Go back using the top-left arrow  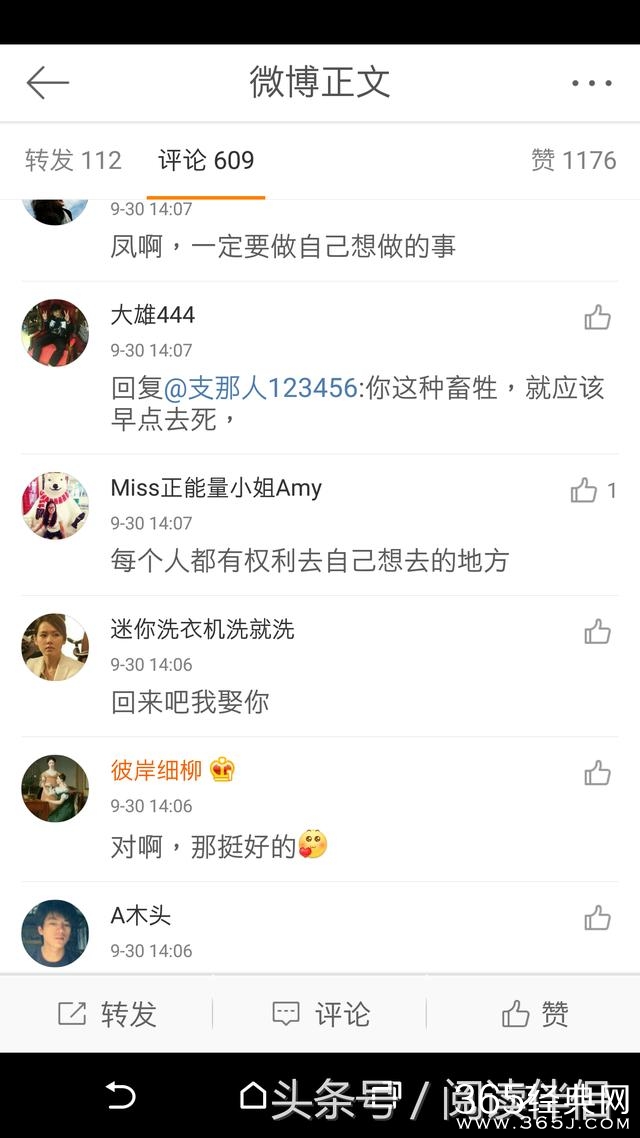click(47, 83)
